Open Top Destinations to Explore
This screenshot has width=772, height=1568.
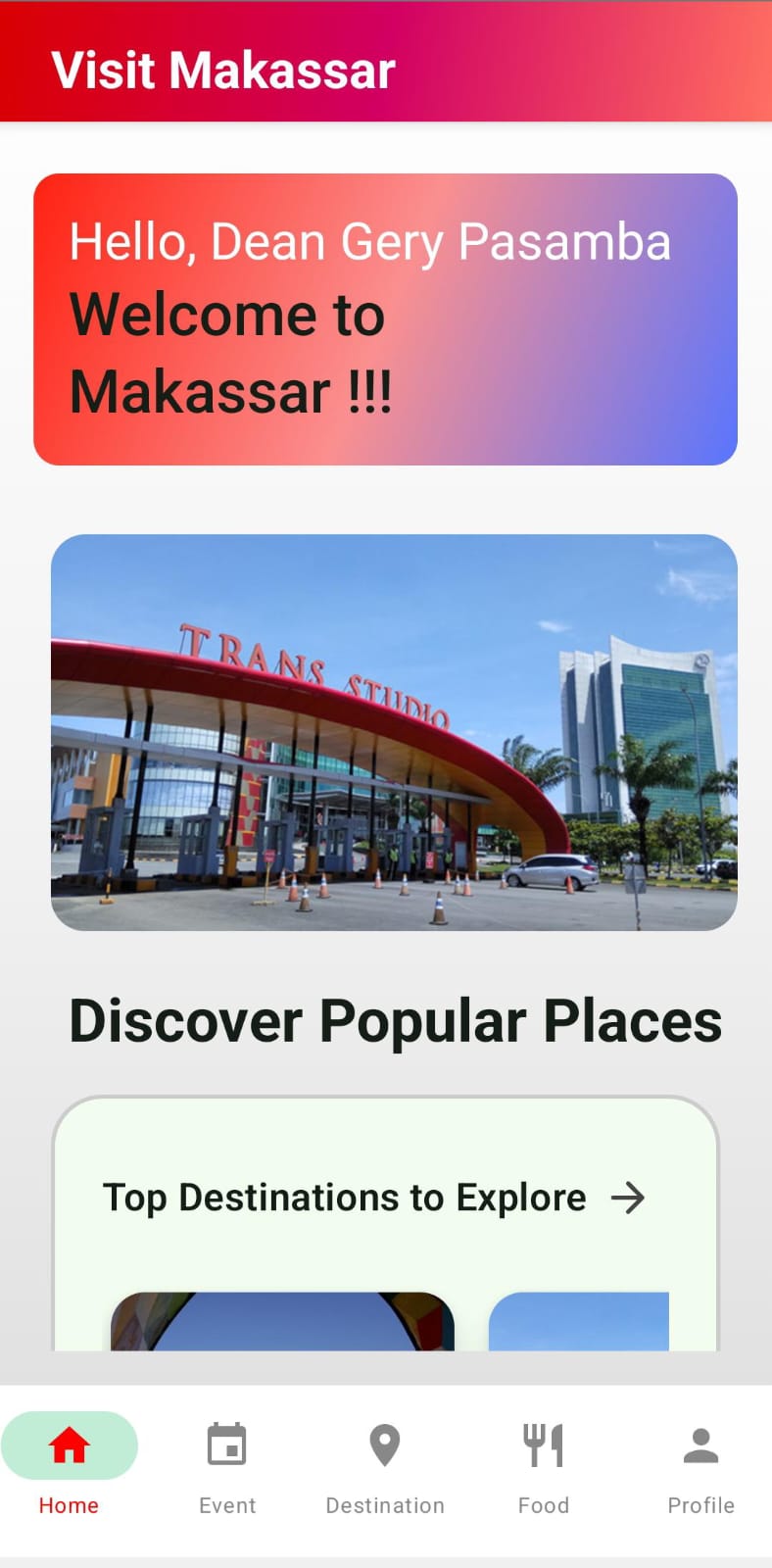click(345, 1197)
